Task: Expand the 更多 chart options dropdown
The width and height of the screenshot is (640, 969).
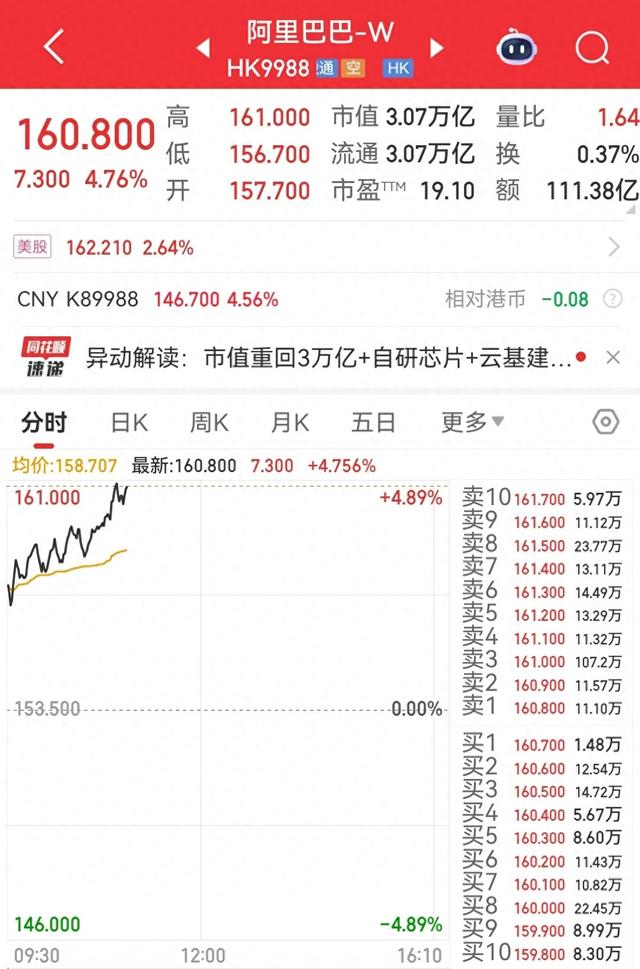Action: [x=472, y=423]
